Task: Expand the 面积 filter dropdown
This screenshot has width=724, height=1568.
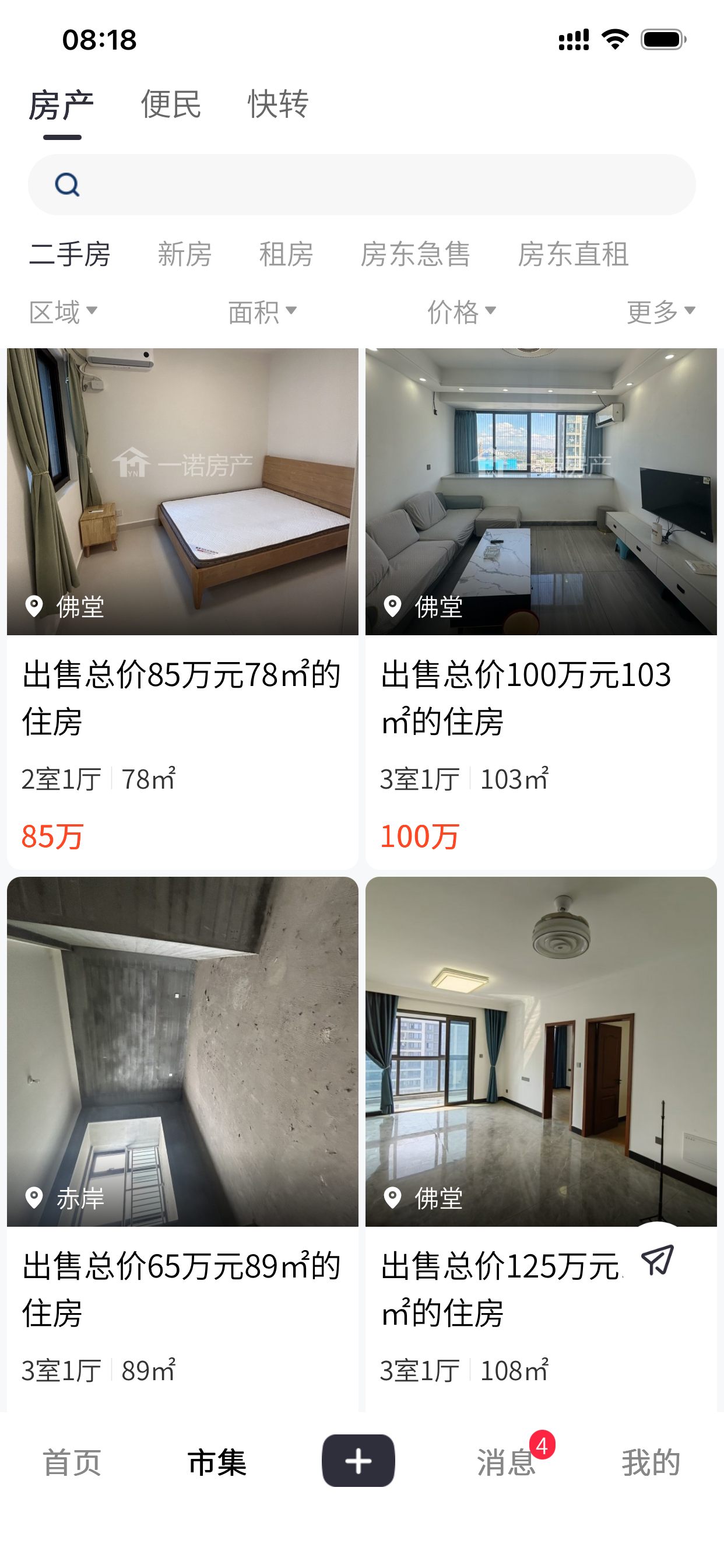Action: click(262, 311)
